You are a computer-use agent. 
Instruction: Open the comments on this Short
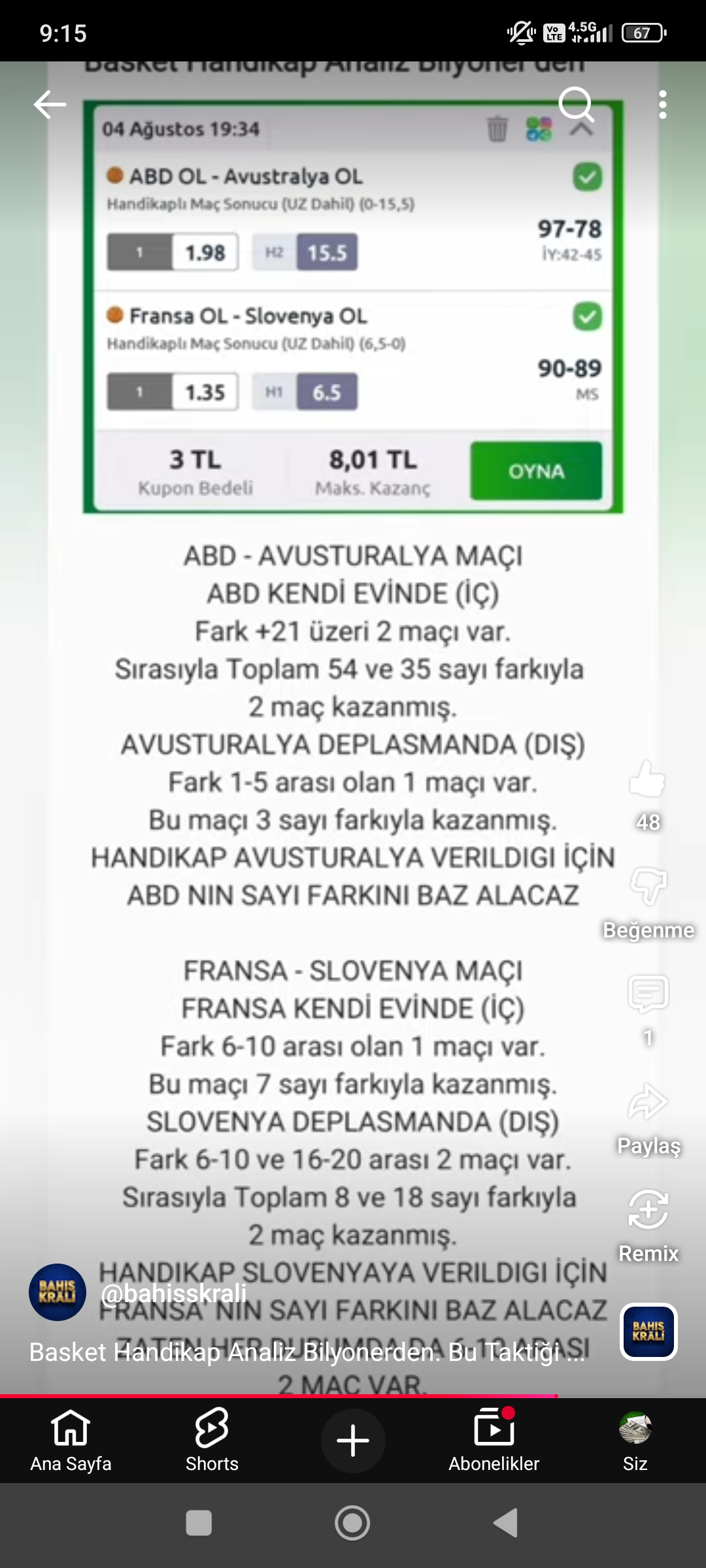[x=648, y=994]
